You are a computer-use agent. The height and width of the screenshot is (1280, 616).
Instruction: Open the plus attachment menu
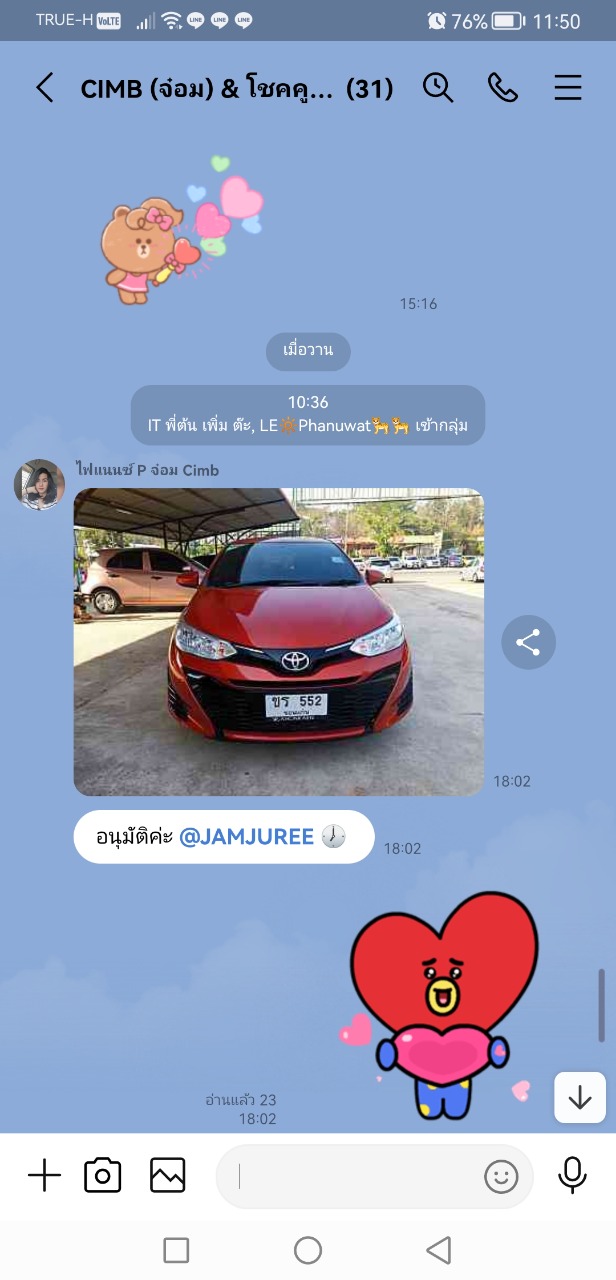point(44,1175)
